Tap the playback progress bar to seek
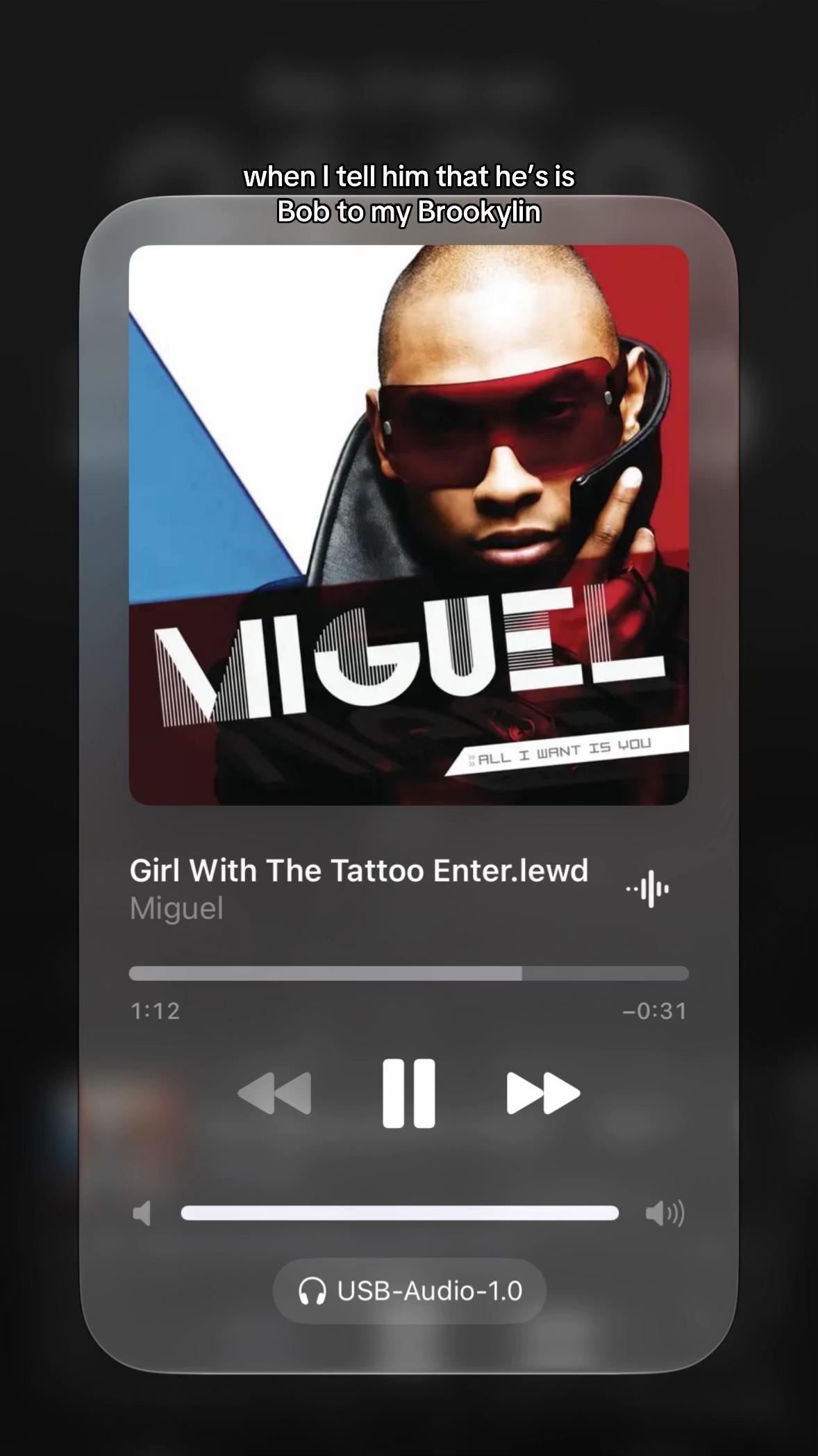 (x=409, y=973)
